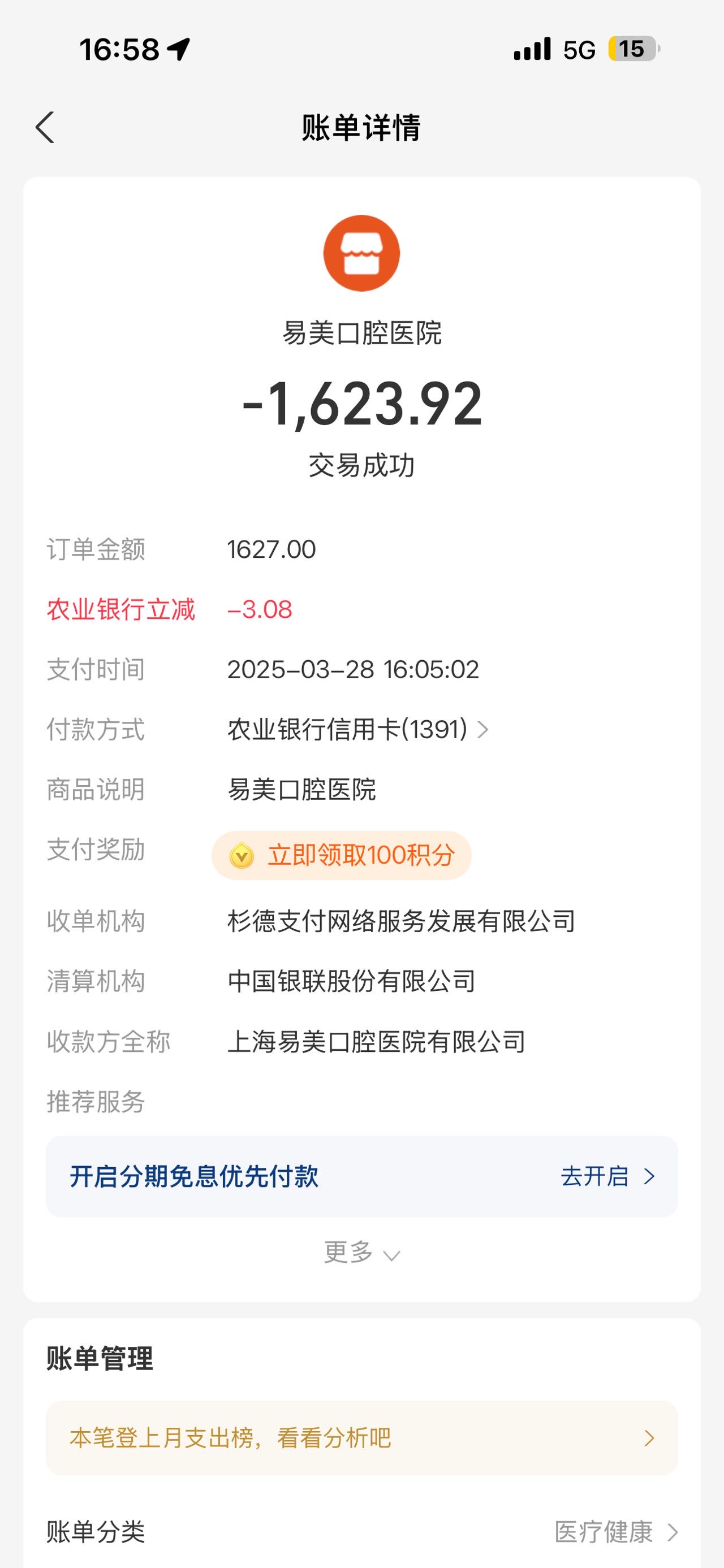Open the 农业银行信用卡(1391) payment method
Image resolution: width=724 pixels, height=1568 pixels.
point(358,729)
